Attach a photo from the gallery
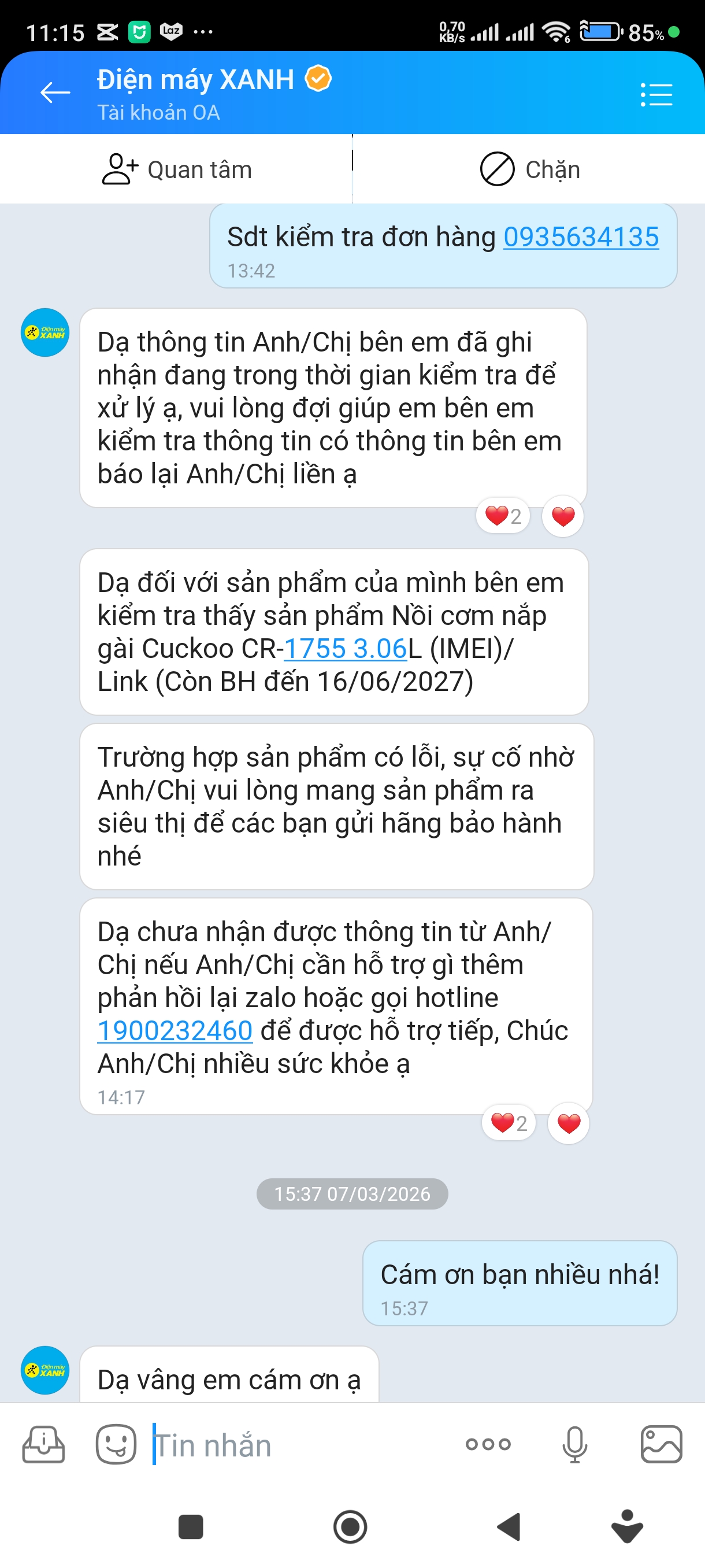 click(661, 1444)
